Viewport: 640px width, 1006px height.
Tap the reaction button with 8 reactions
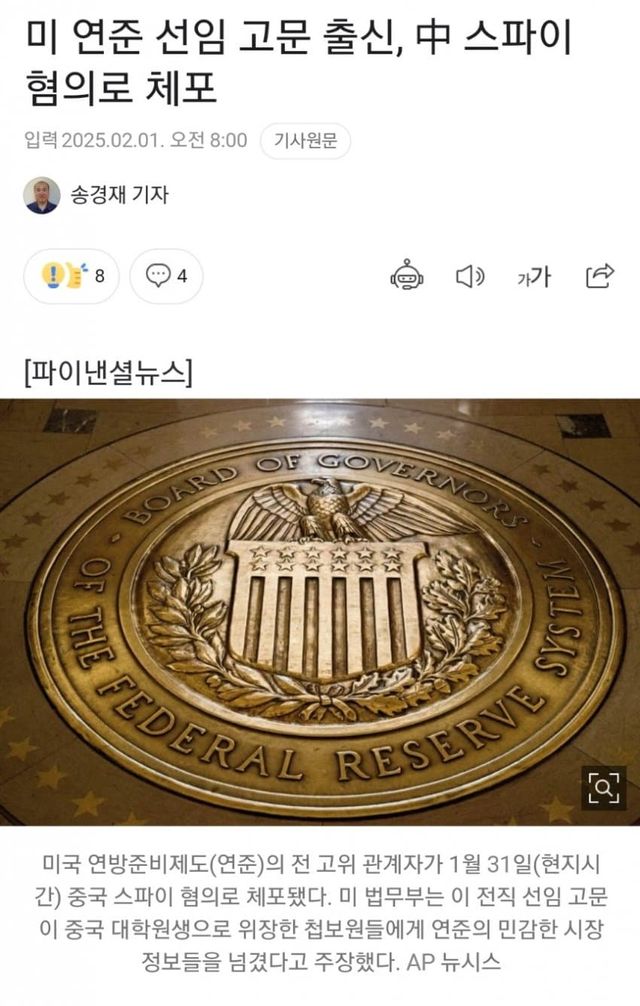click(x=71, y=276)
